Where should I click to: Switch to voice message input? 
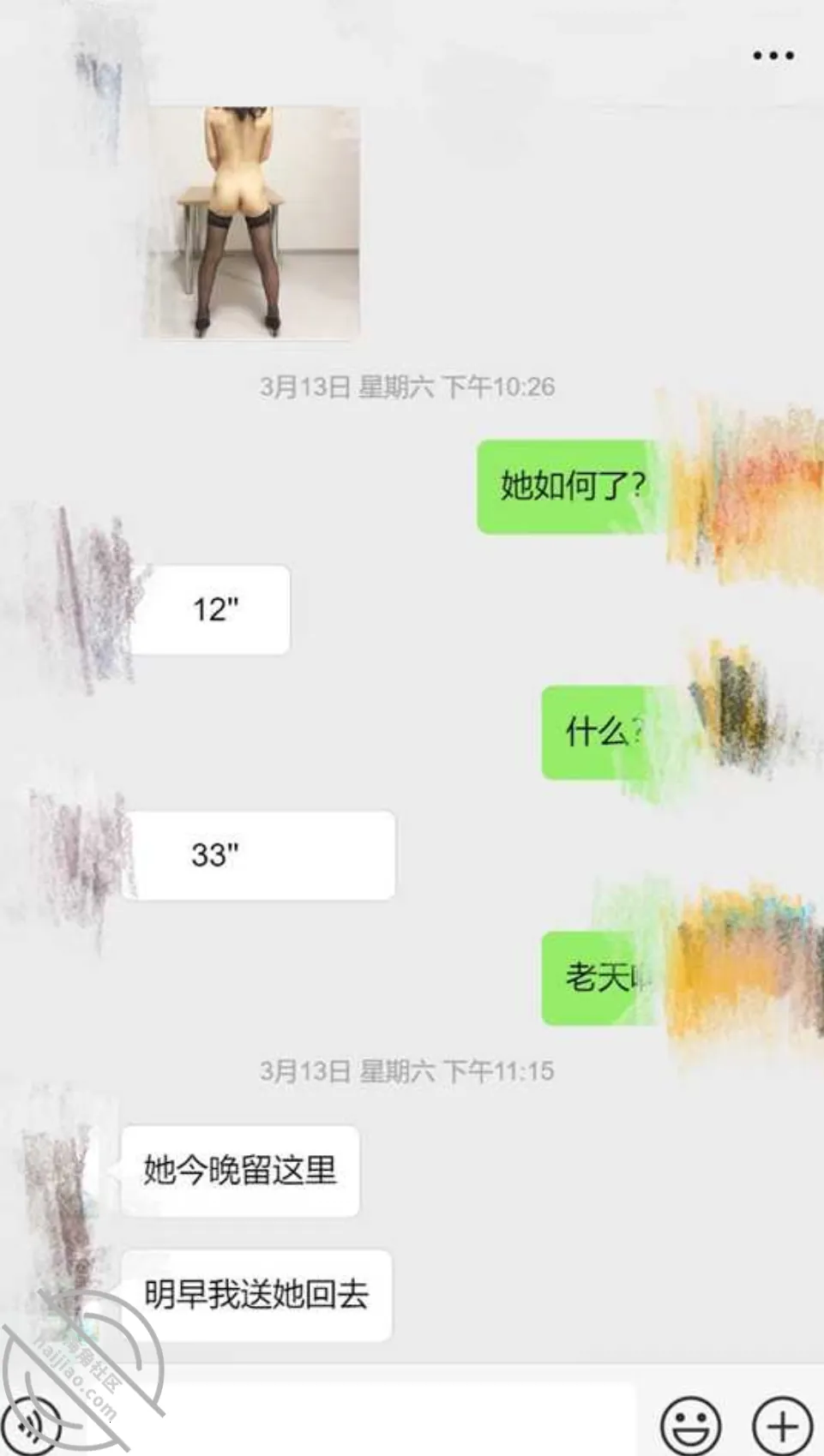pos(31,1426)
